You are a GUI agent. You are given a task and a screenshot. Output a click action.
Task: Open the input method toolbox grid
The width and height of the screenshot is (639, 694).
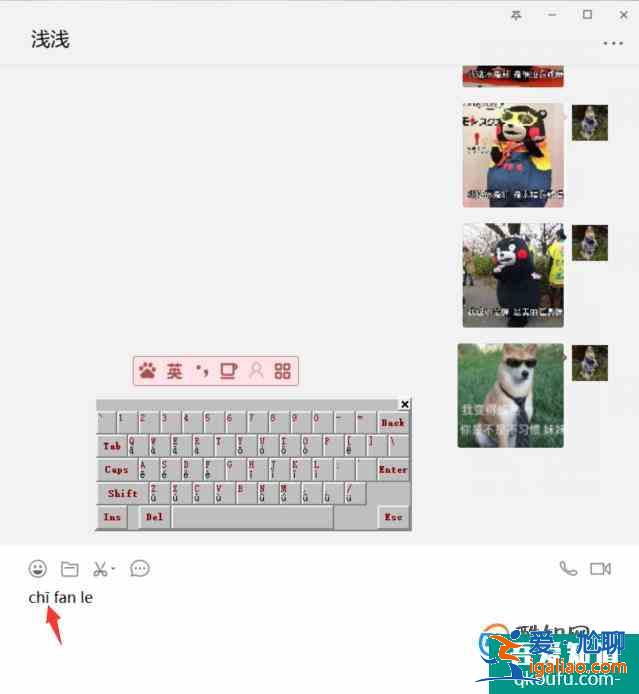283,371
